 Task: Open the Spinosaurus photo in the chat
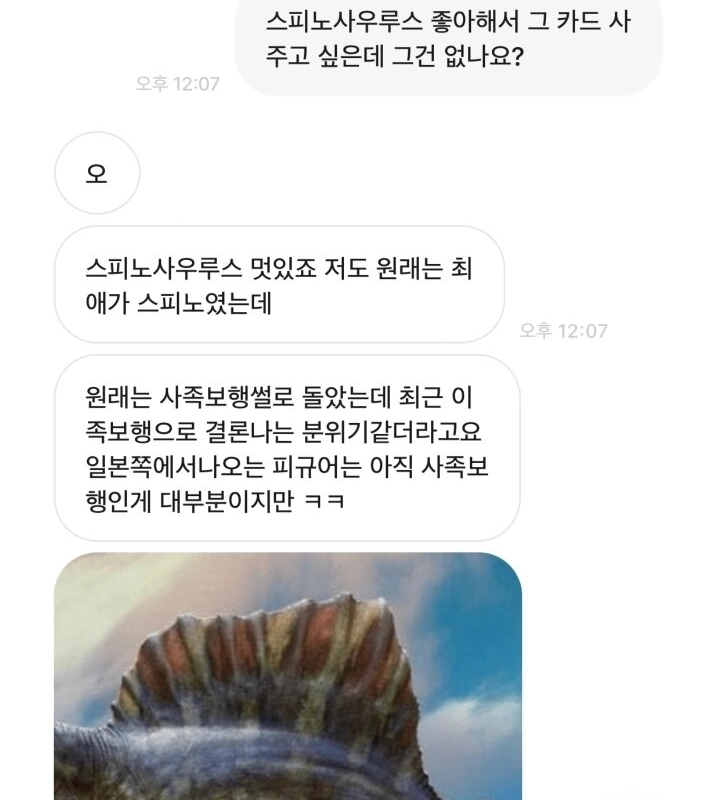(288, 680)
